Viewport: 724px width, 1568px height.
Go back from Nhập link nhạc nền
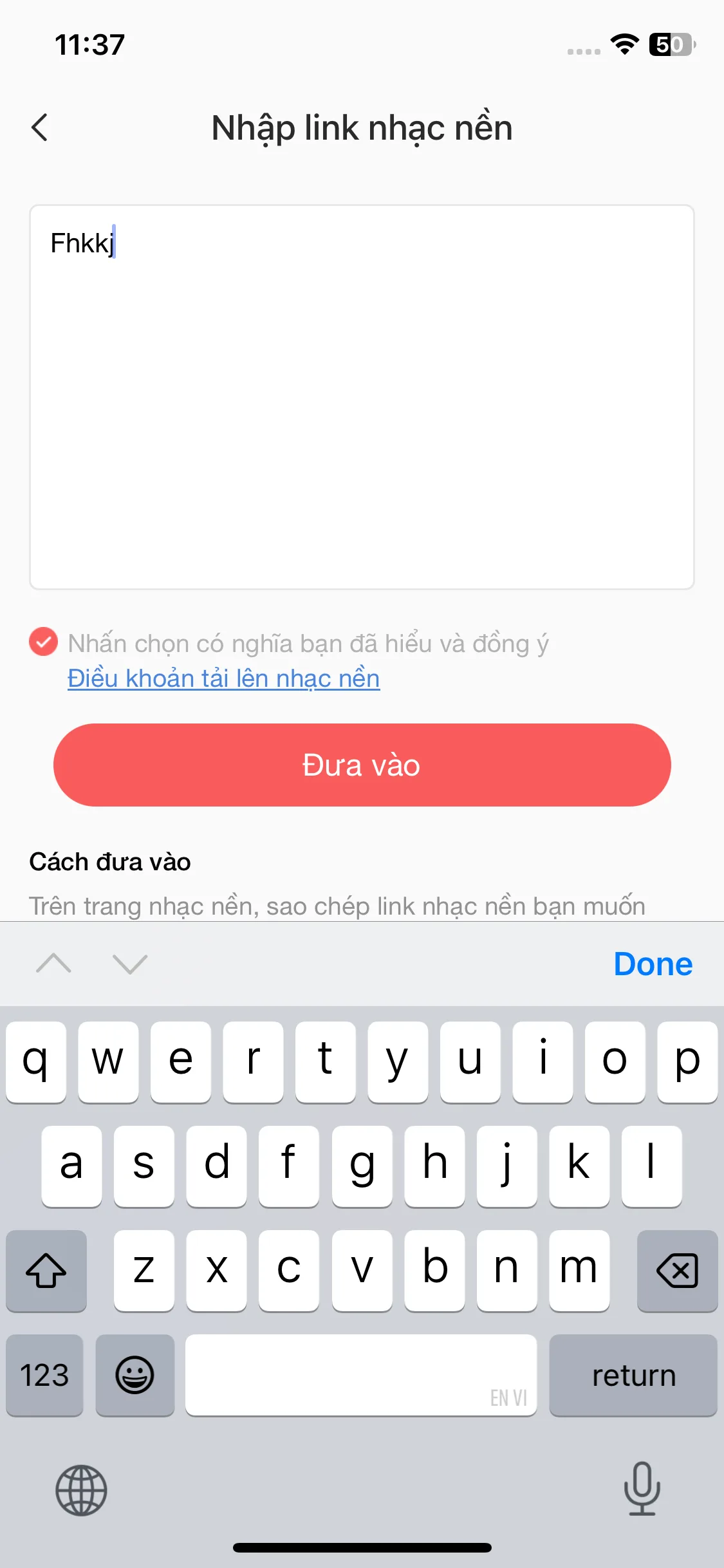coord(40,127)
